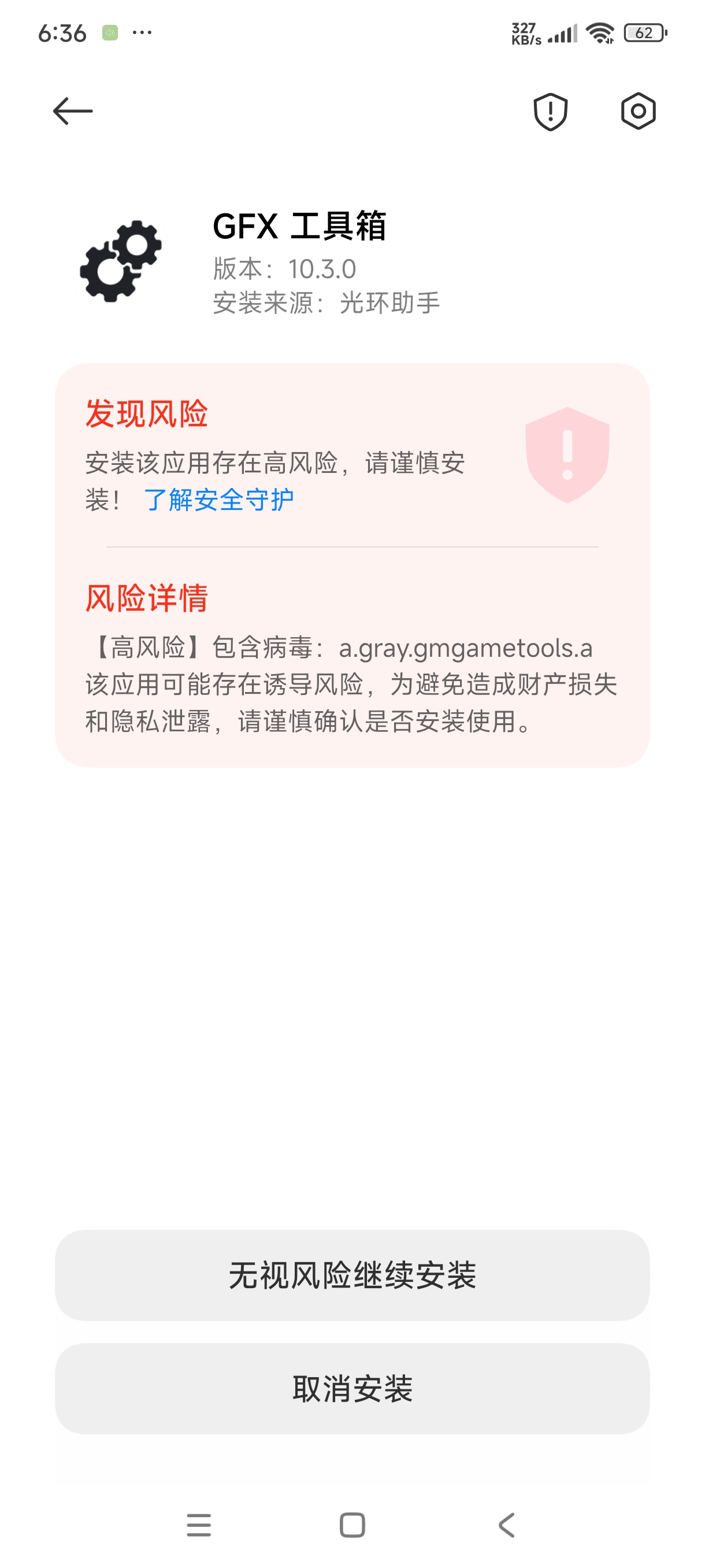Go to home screen via navigation bar
Image resolution: width=705 pixels, height=1568 pixels.
[x=352, y=1525]
